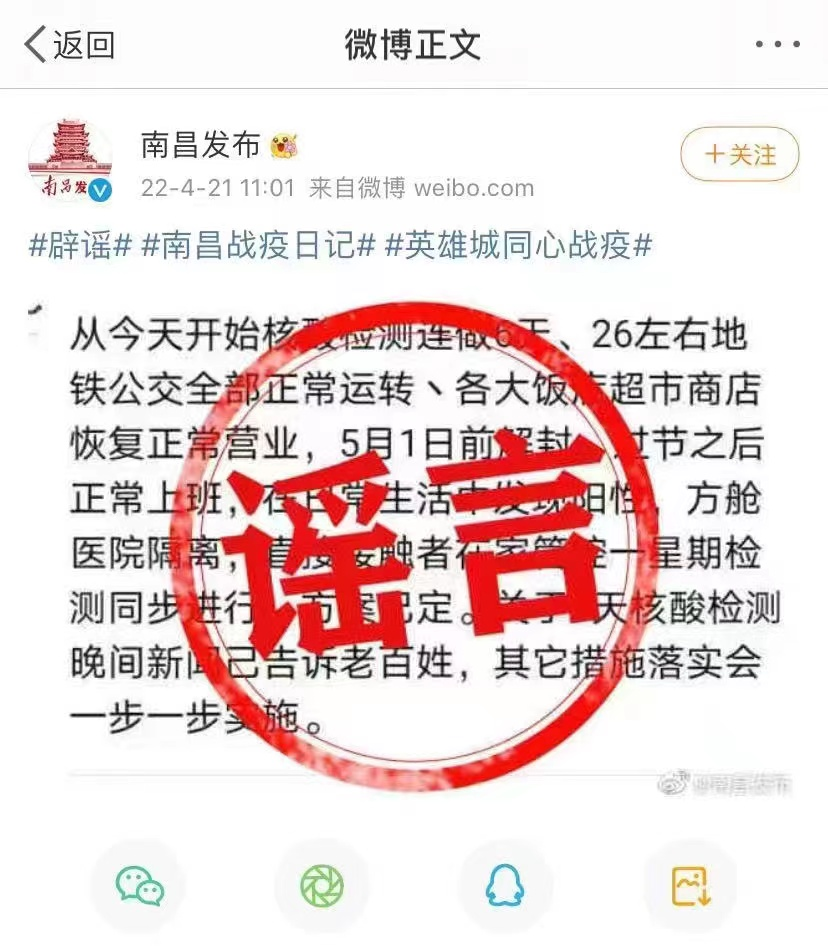Share post to WeChat Moments
The height and width of the screenshot is (946, 828).
(322, 885)
